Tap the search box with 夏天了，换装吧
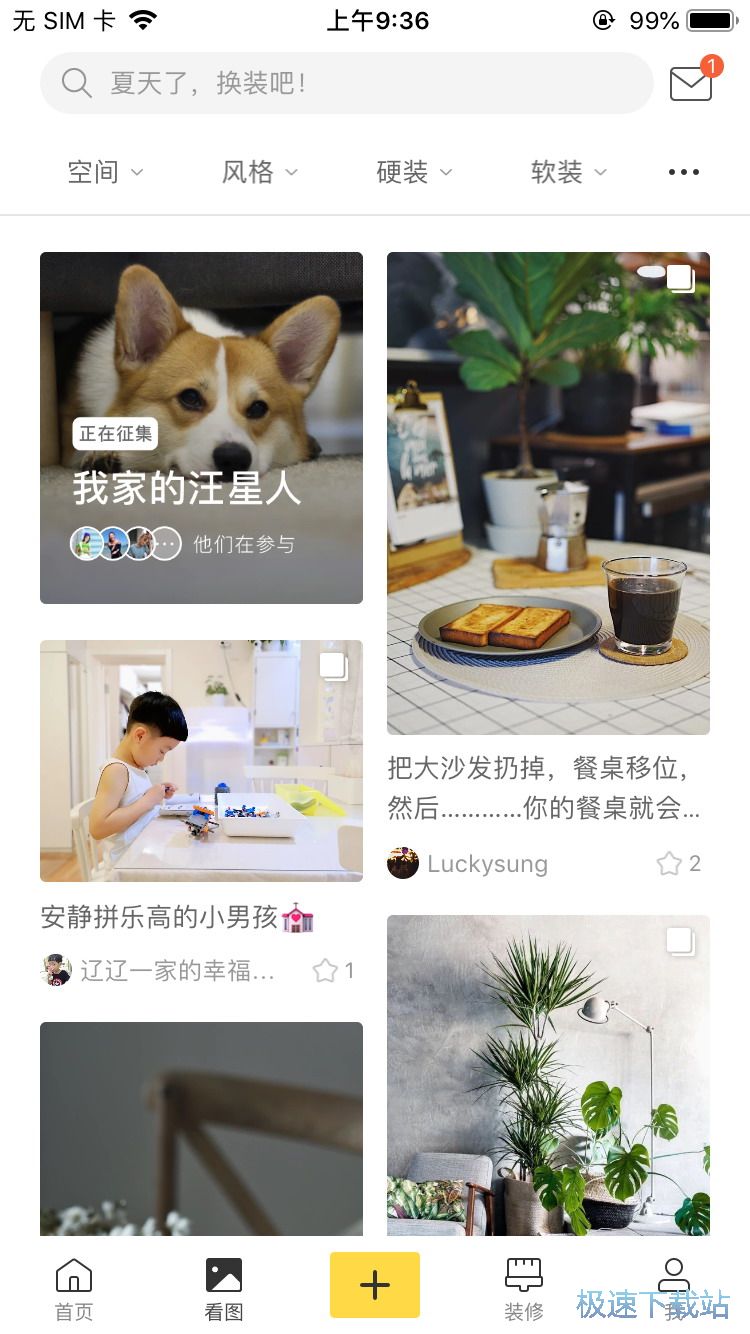This screenshot has width=750, height=1334. point(345,83)
